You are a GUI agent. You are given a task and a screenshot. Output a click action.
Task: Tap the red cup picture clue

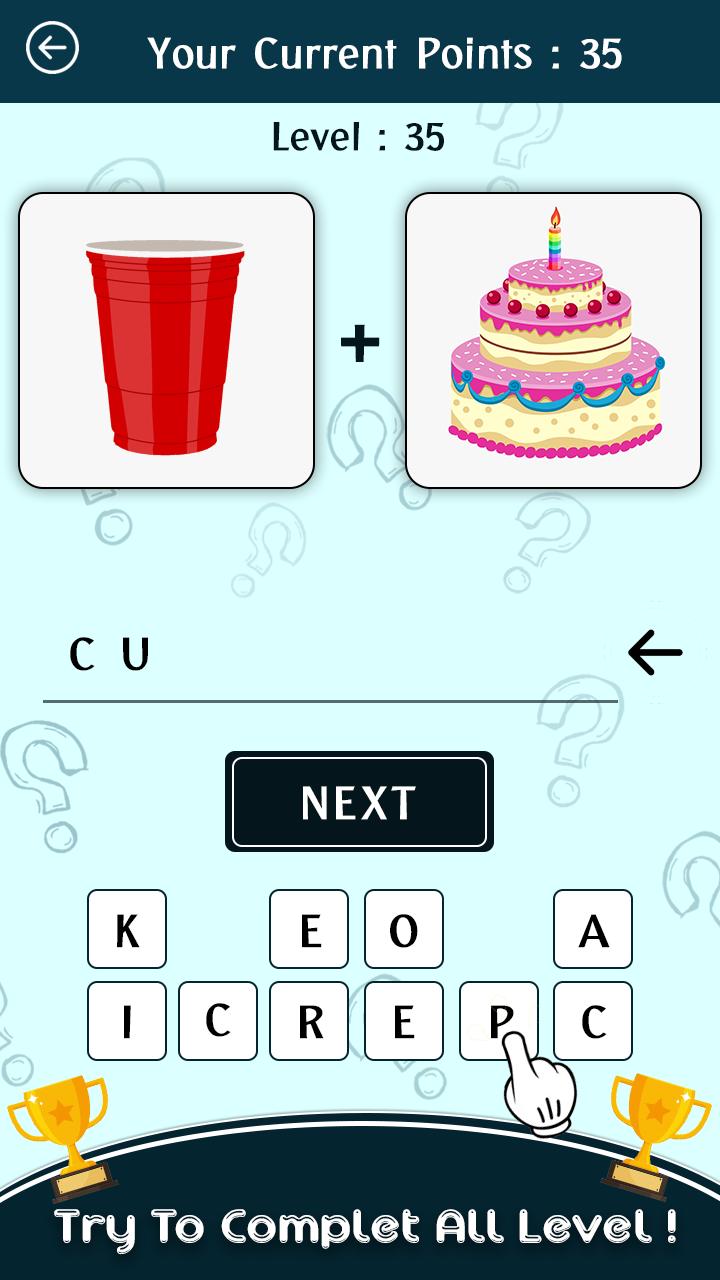click(166, 338)
